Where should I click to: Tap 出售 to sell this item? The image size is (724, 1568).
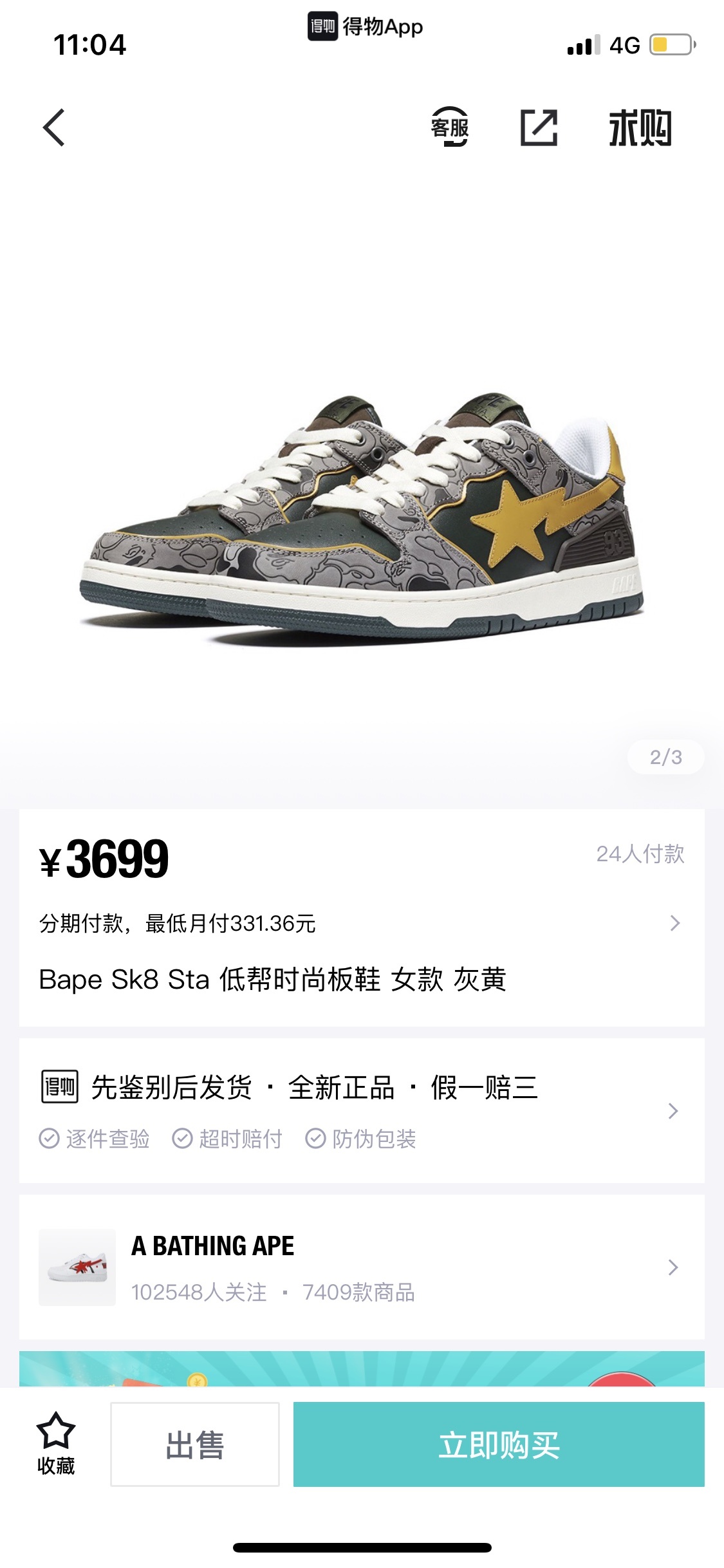(x=195, y=1444)
